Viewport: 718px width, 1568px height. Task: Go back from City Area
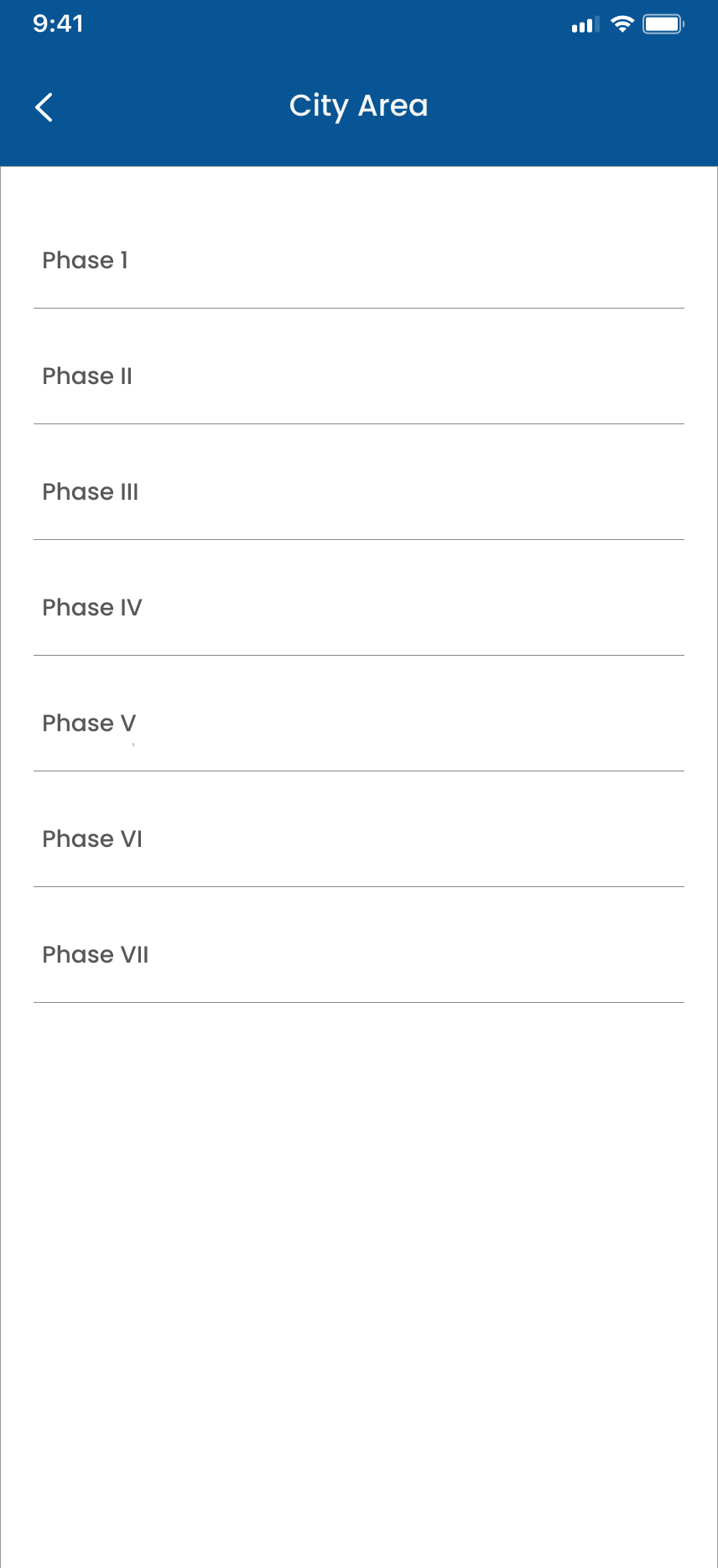click(44, 107)
